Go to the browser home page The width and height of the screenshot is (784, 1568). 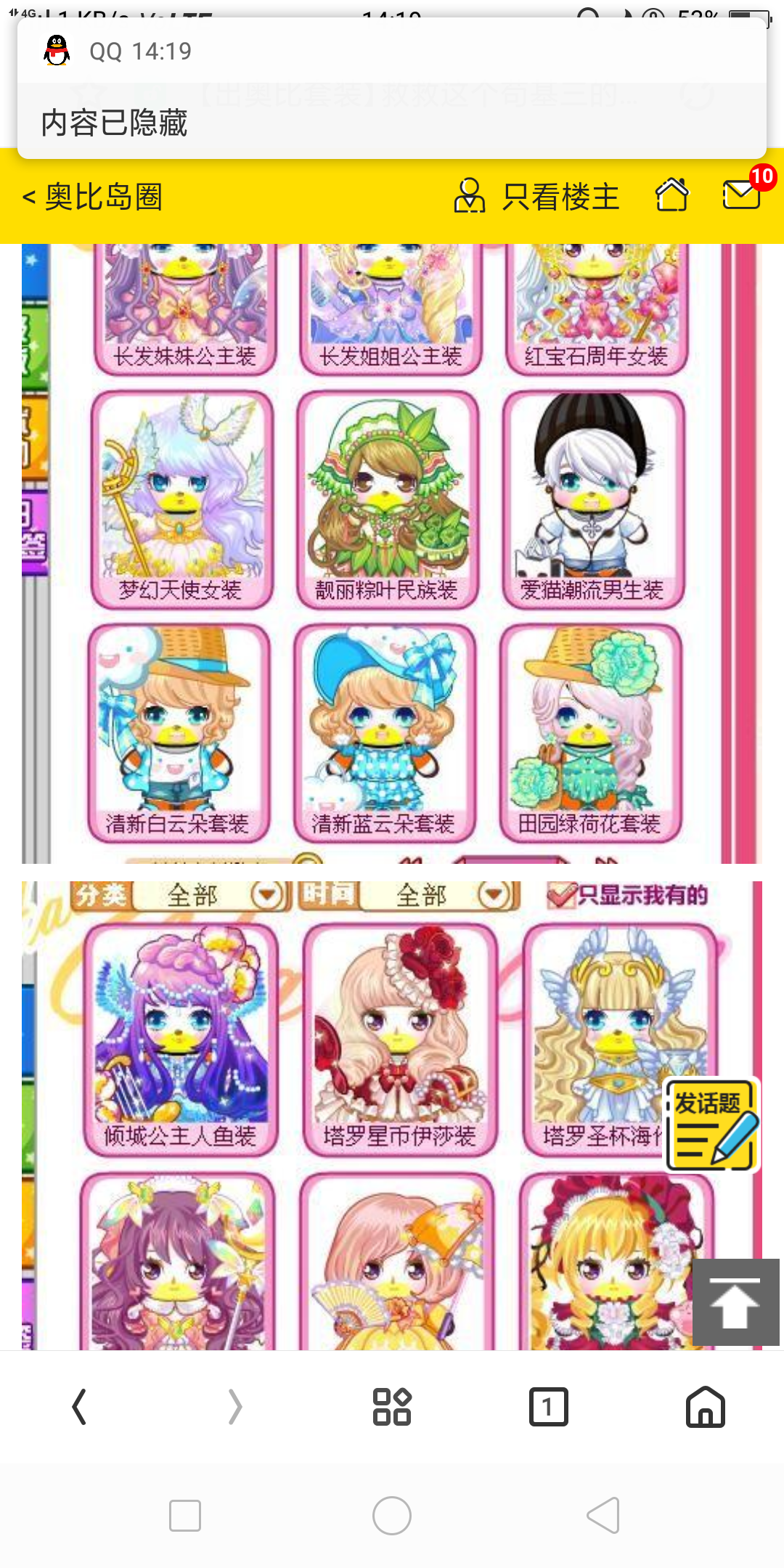pos(705,1407)
